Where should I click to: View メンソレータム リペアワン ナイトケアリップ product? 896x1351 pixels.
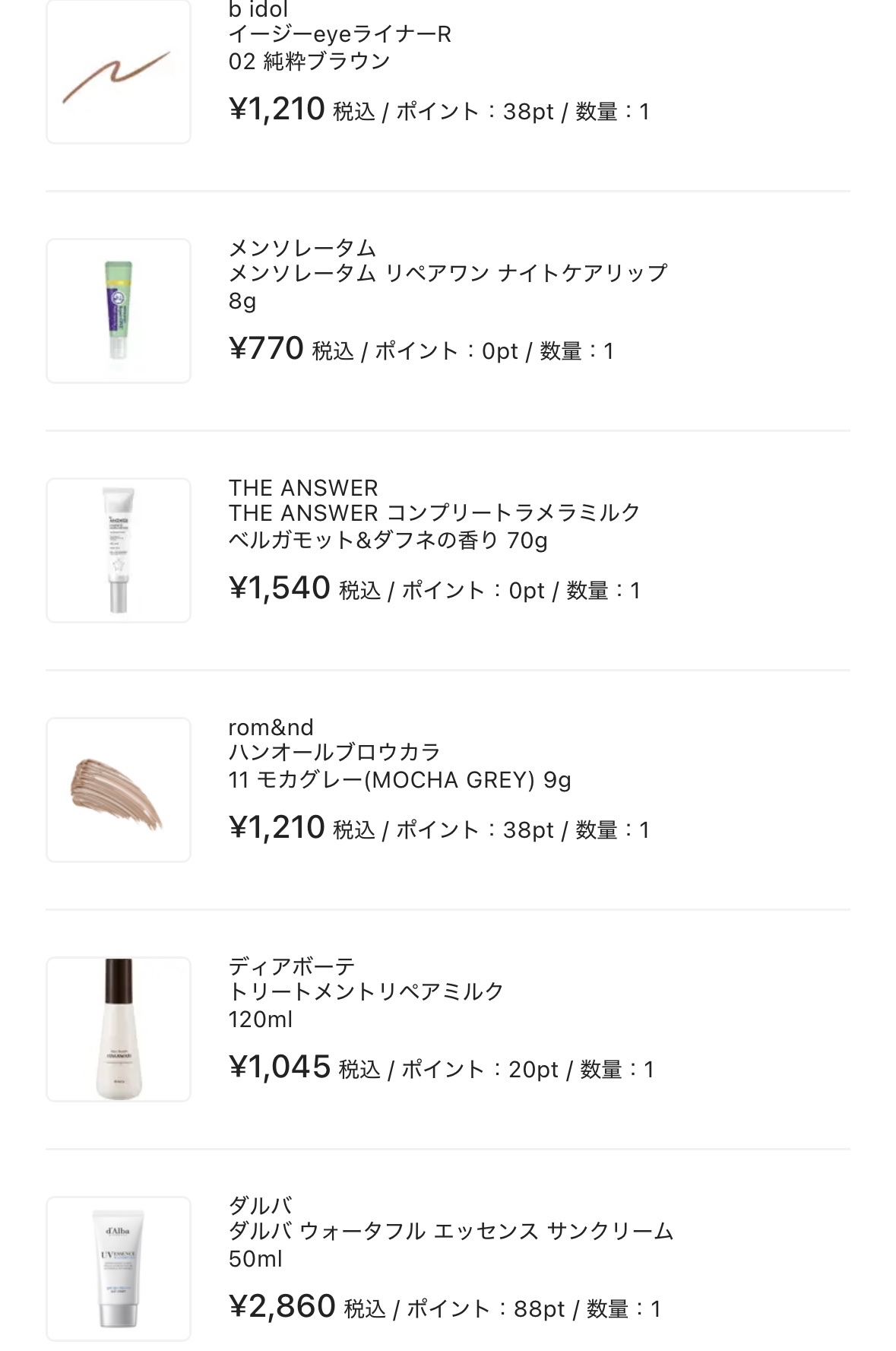click(448, 273)
